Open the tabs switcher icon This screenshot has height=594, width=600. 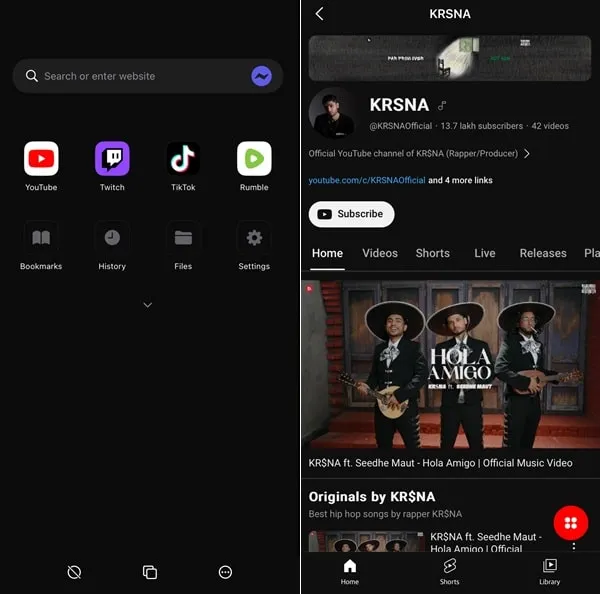click(x=150, y=572)
